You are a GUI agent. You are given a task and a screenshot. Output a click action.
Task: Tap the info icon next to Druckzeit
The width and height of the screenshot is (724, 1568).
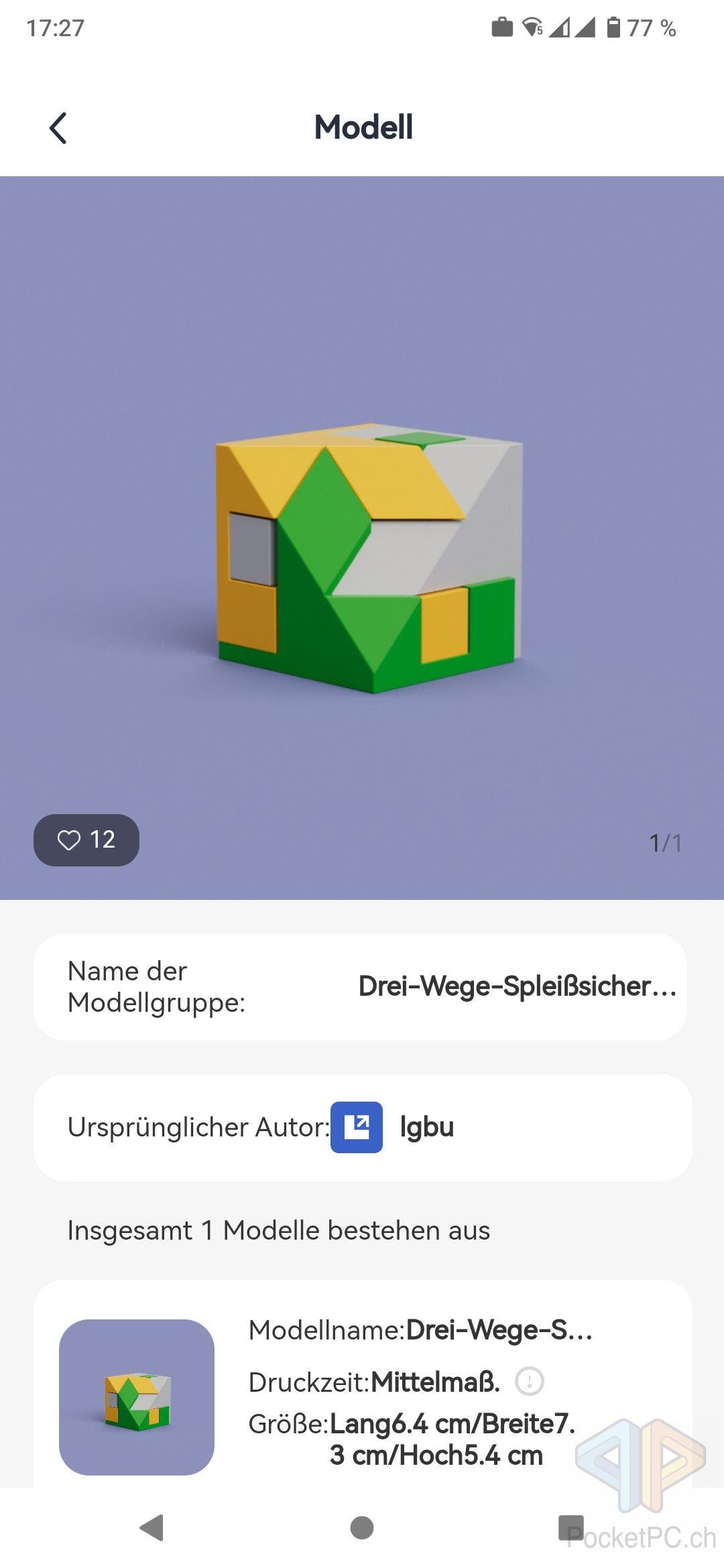[530, 1381]
